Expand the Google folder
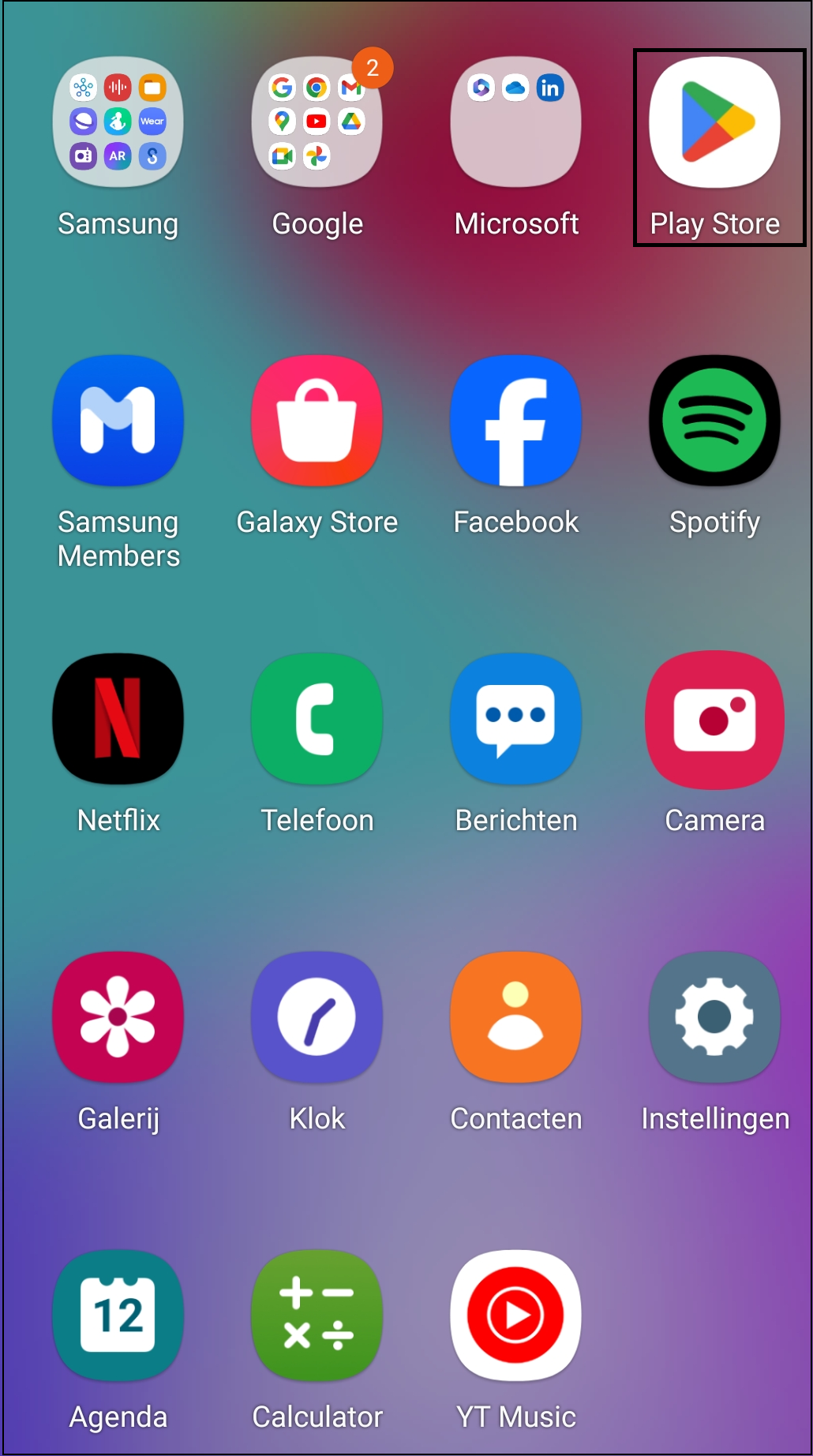Viewport: 813px width, 1456px height. (317, 122)
